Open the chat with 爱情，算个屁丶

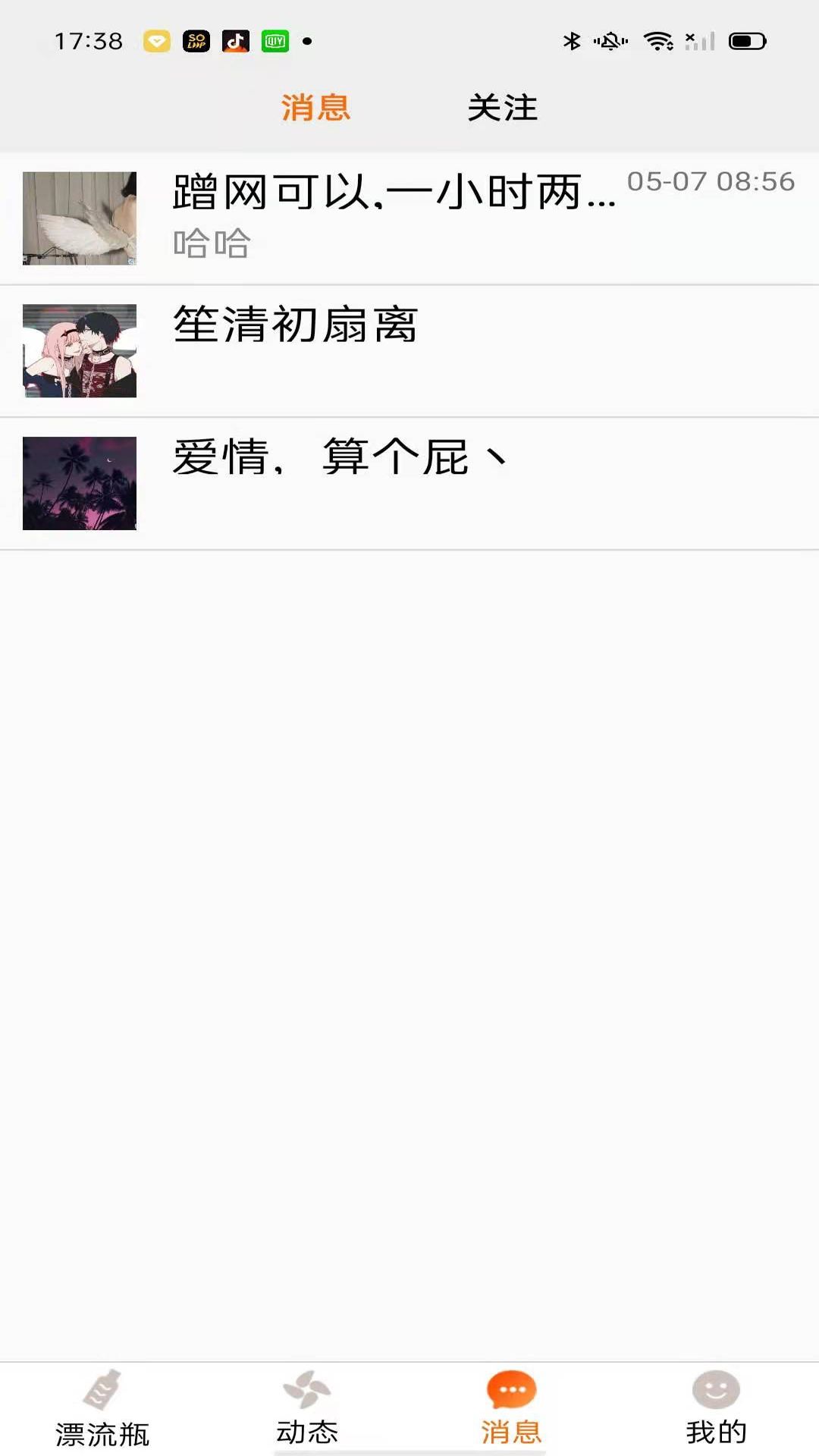(409, 483)
